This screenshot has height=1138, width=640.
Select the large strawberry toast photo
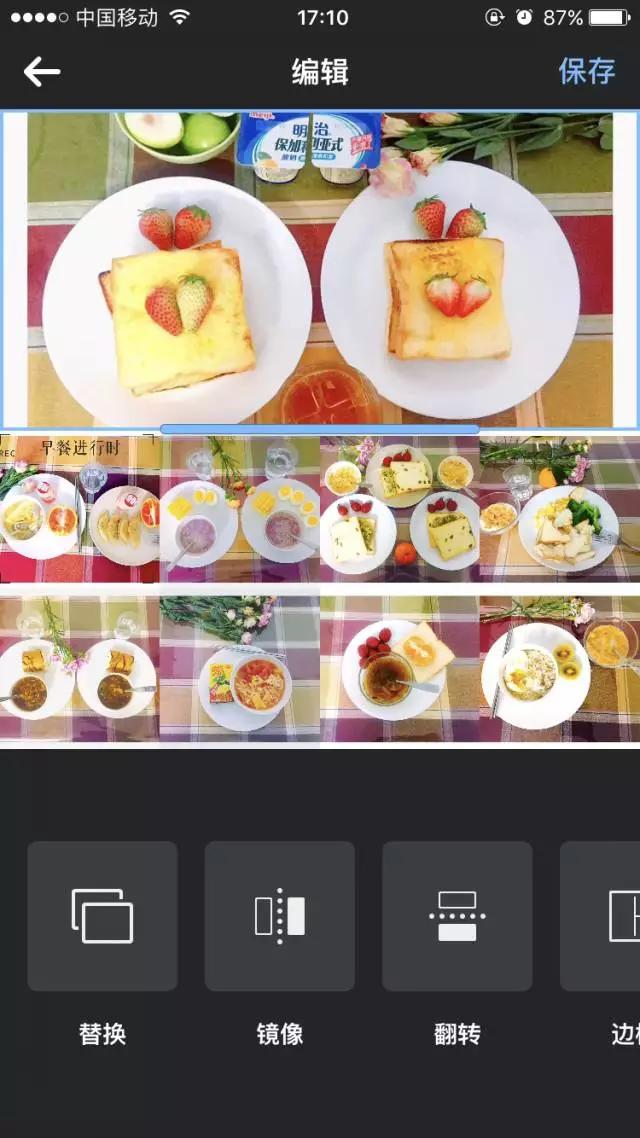click(x=320, y=270)
